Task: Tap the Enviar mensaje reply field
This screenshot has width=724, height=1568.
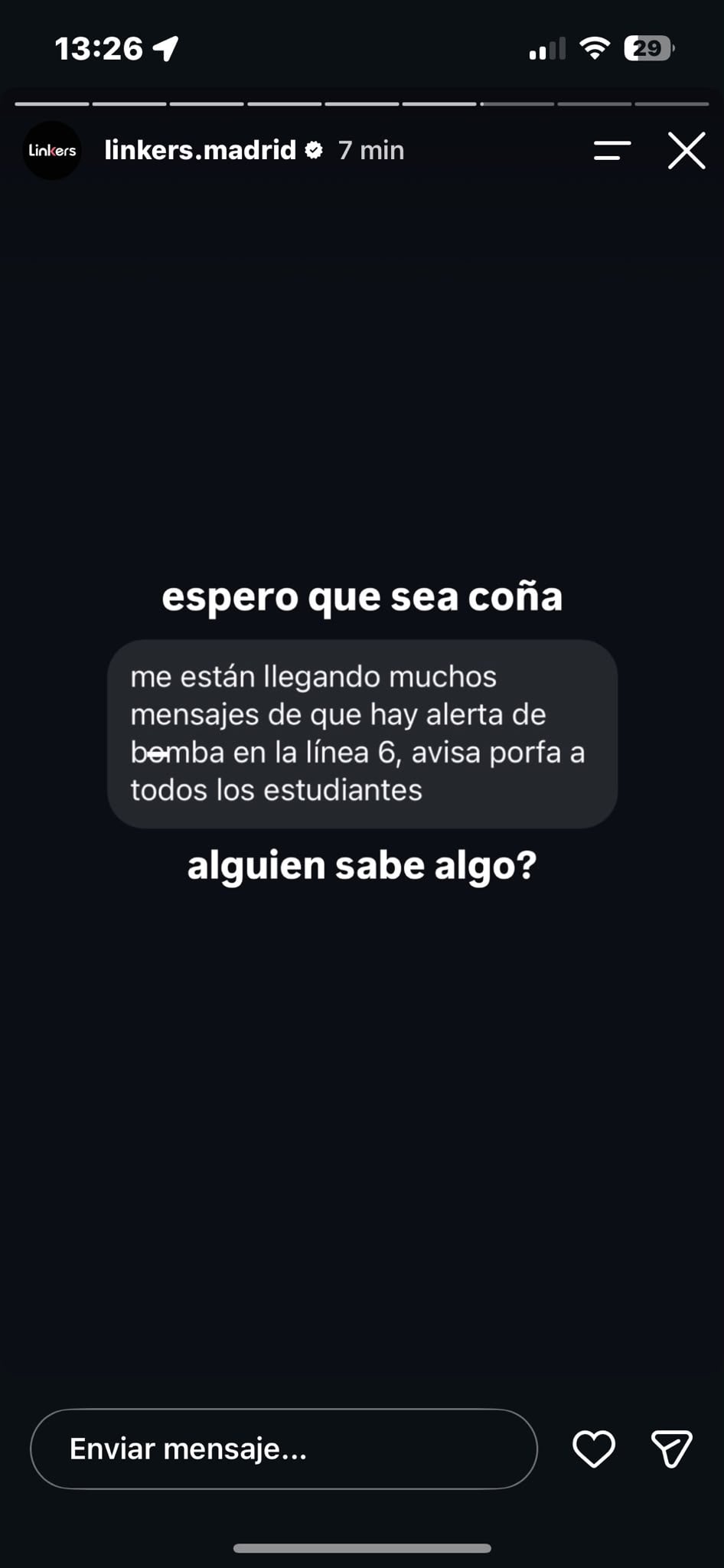Action: 284,1449
